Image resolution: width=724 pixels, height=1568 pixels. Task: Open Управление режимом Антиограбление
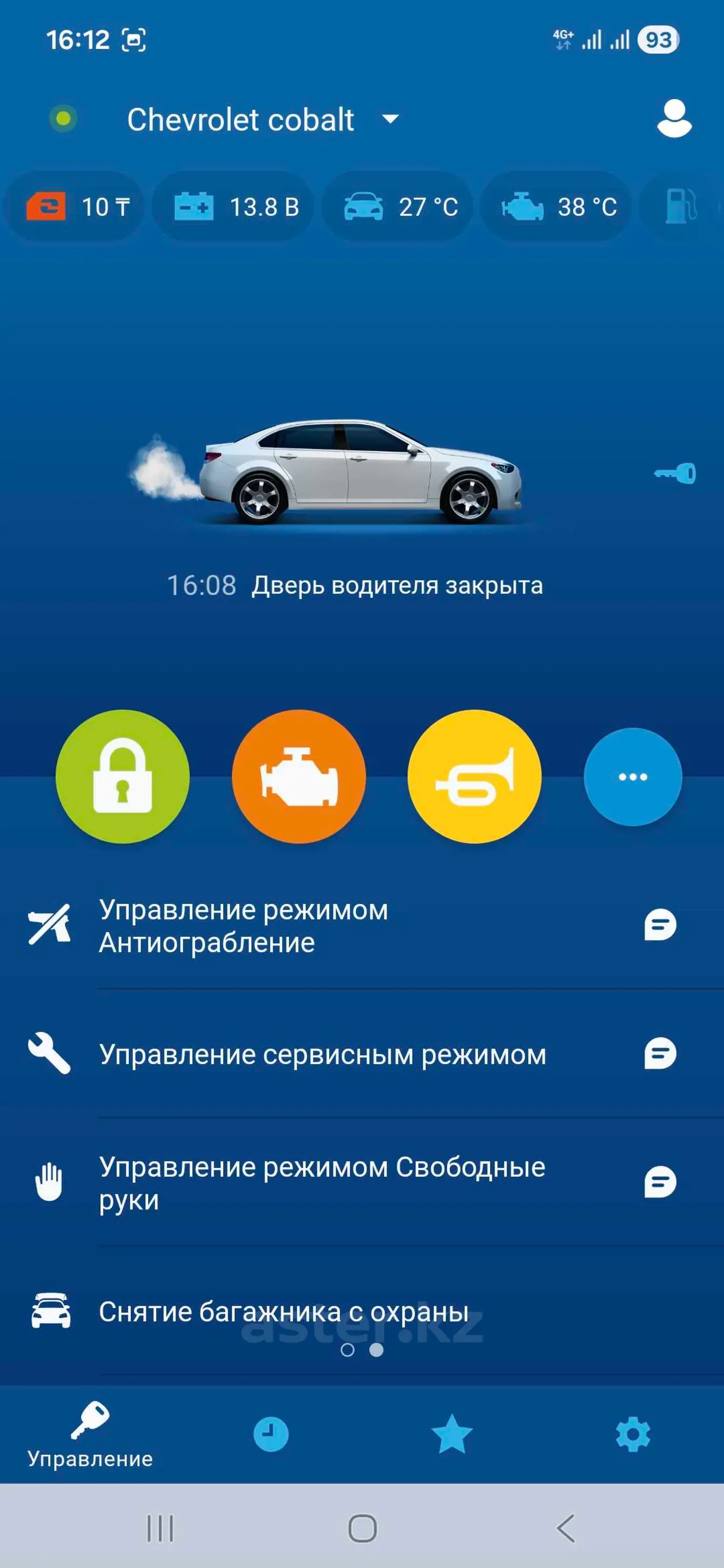pos(243,926)
